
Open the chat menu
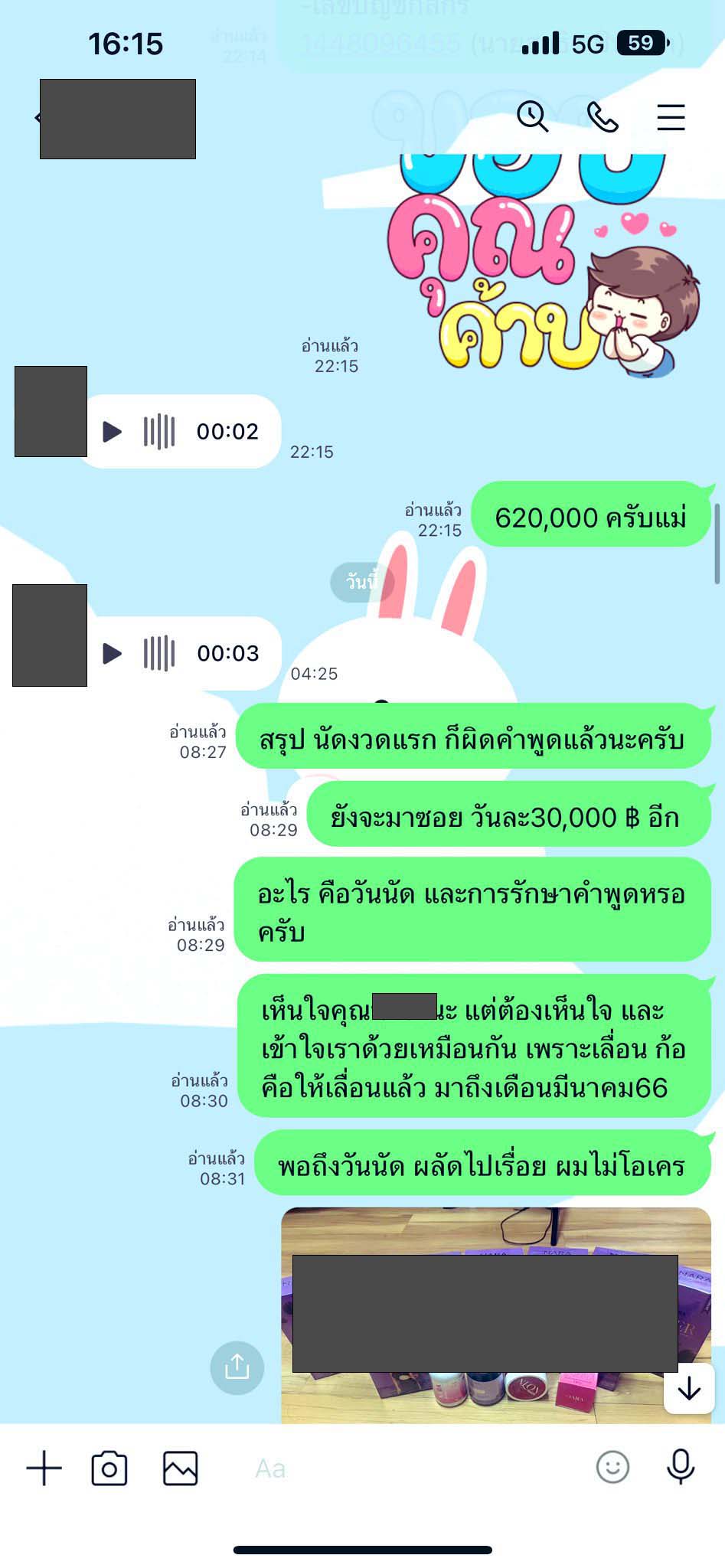click(671, 117)
